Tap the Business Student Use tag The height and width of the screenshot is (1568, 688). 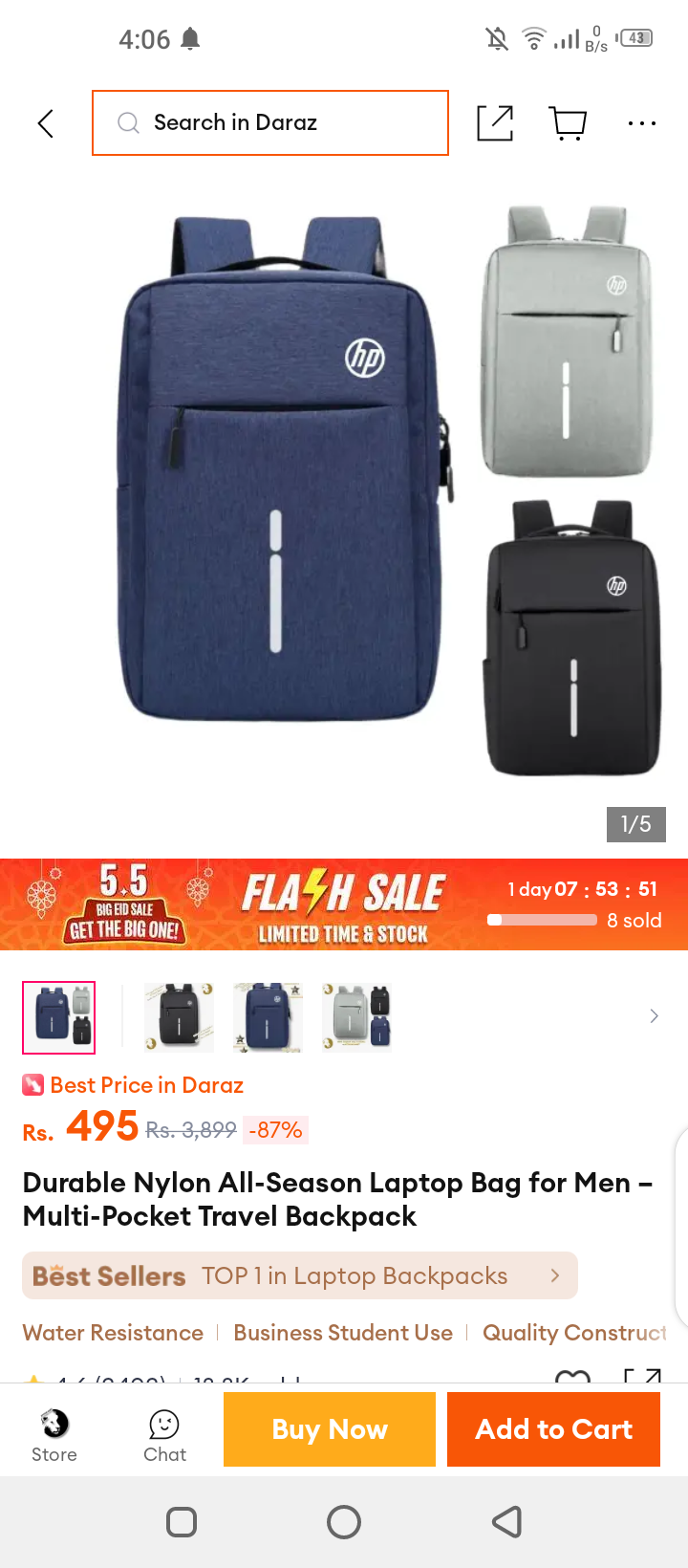click(343, 1333)
